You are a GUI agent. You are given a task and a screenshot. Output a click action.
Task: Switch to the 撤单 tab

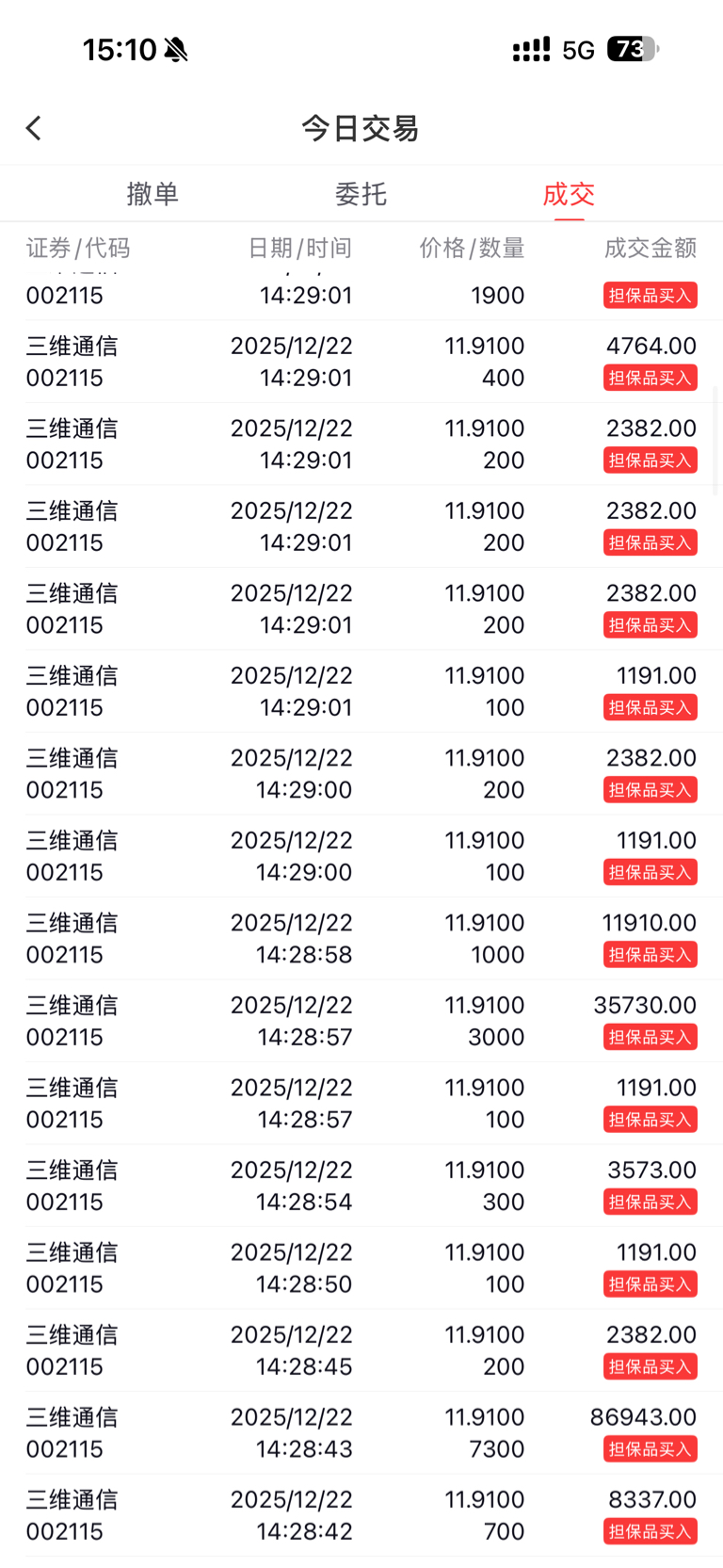pos(153,194)
